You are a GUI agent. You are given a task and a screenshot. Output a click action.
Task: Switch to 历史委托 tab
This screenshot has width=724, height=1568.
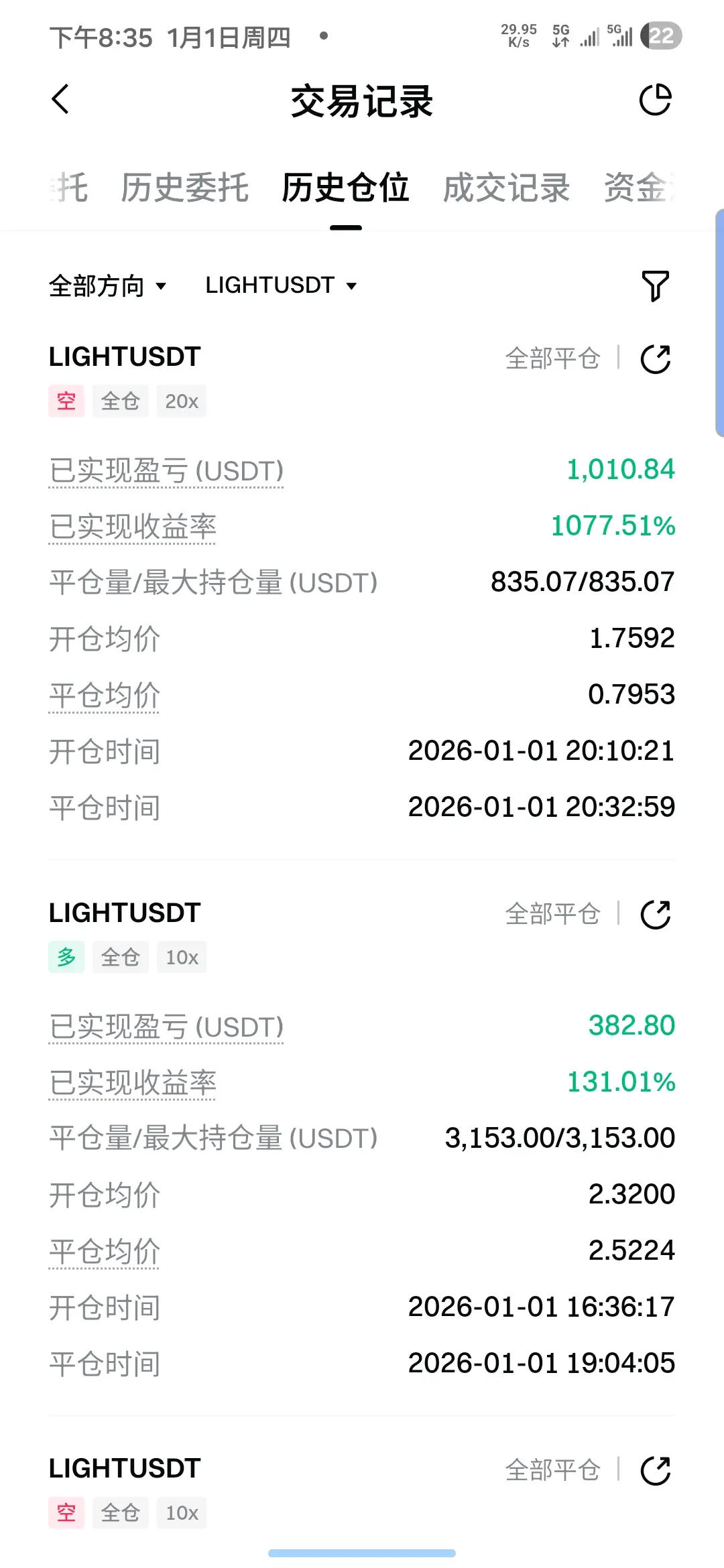pos(184,188)
